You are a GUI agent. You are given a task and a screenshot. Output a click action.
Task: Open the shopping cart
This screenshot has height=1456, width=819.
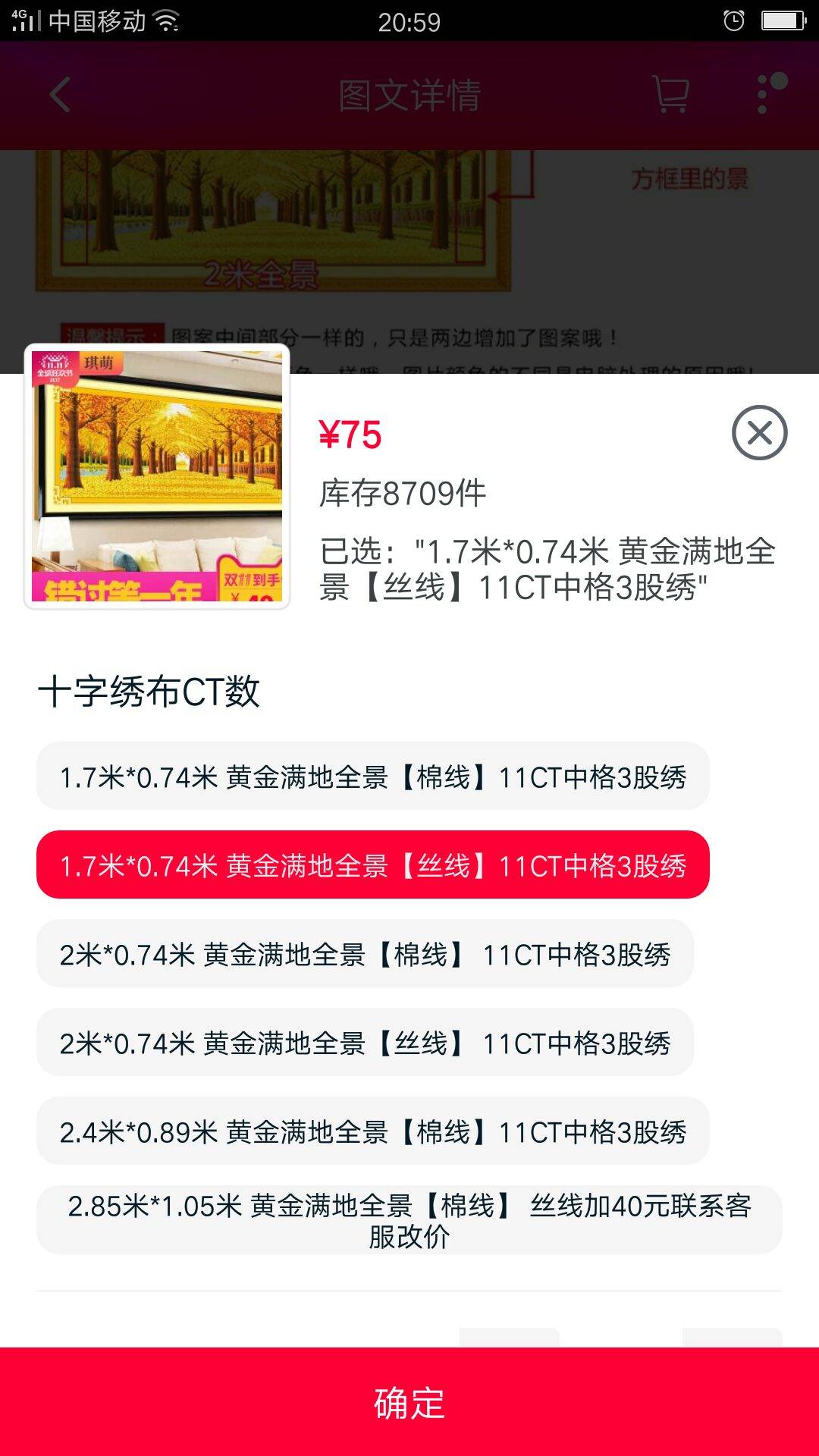(x=670, y=96)
